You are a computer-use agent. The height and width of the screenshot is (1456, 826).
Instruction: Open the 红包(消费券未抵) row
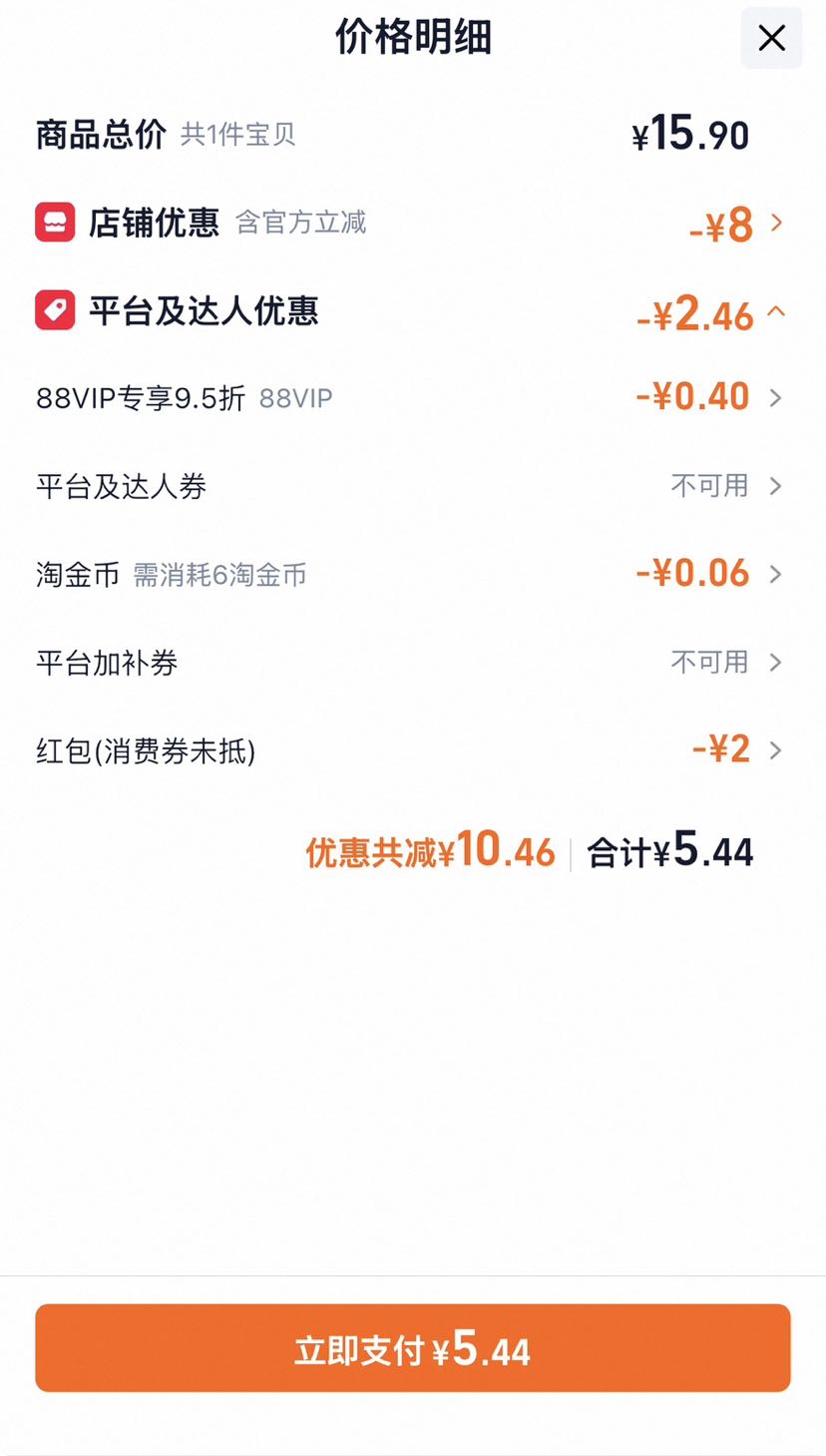tap(412, 749)
